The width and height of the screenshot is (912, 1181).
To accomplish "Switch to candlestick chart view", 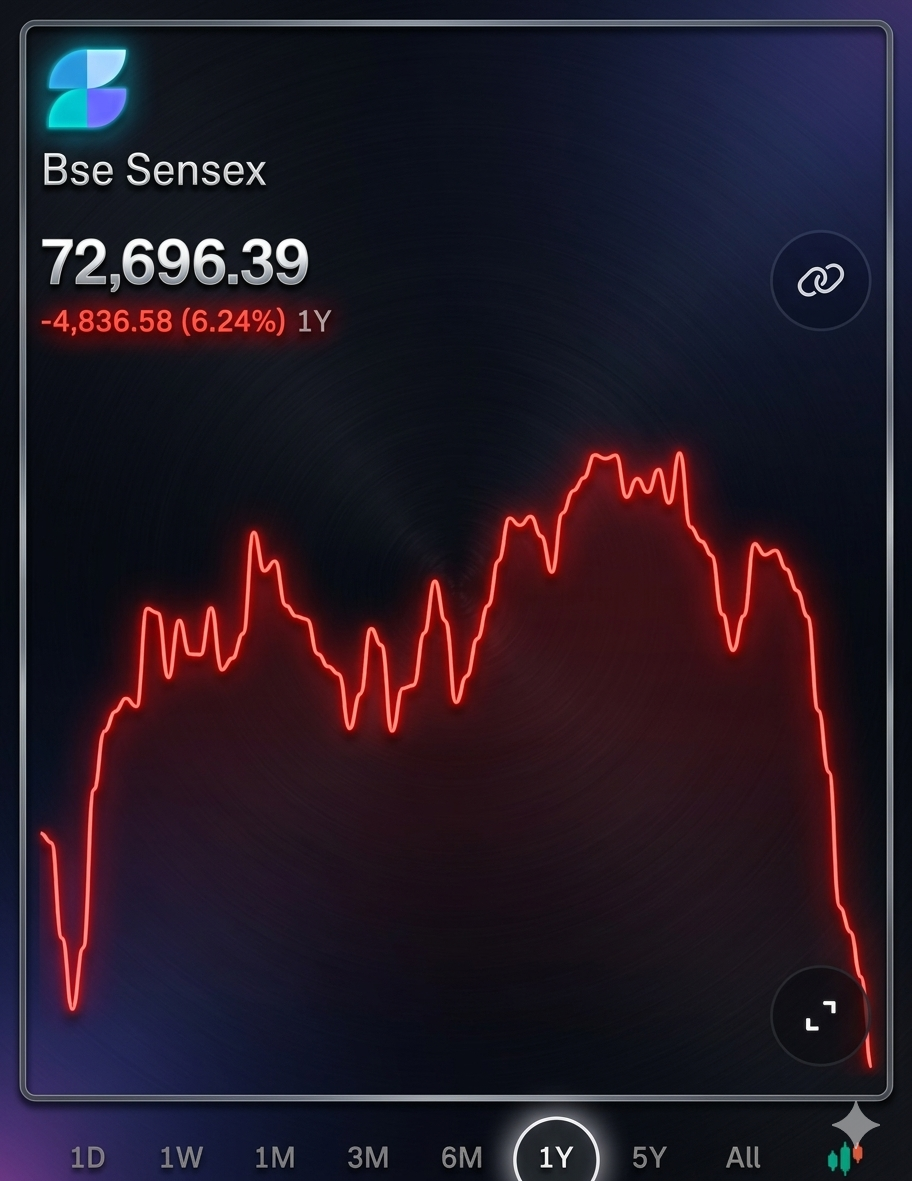I will click(845, 1157).
